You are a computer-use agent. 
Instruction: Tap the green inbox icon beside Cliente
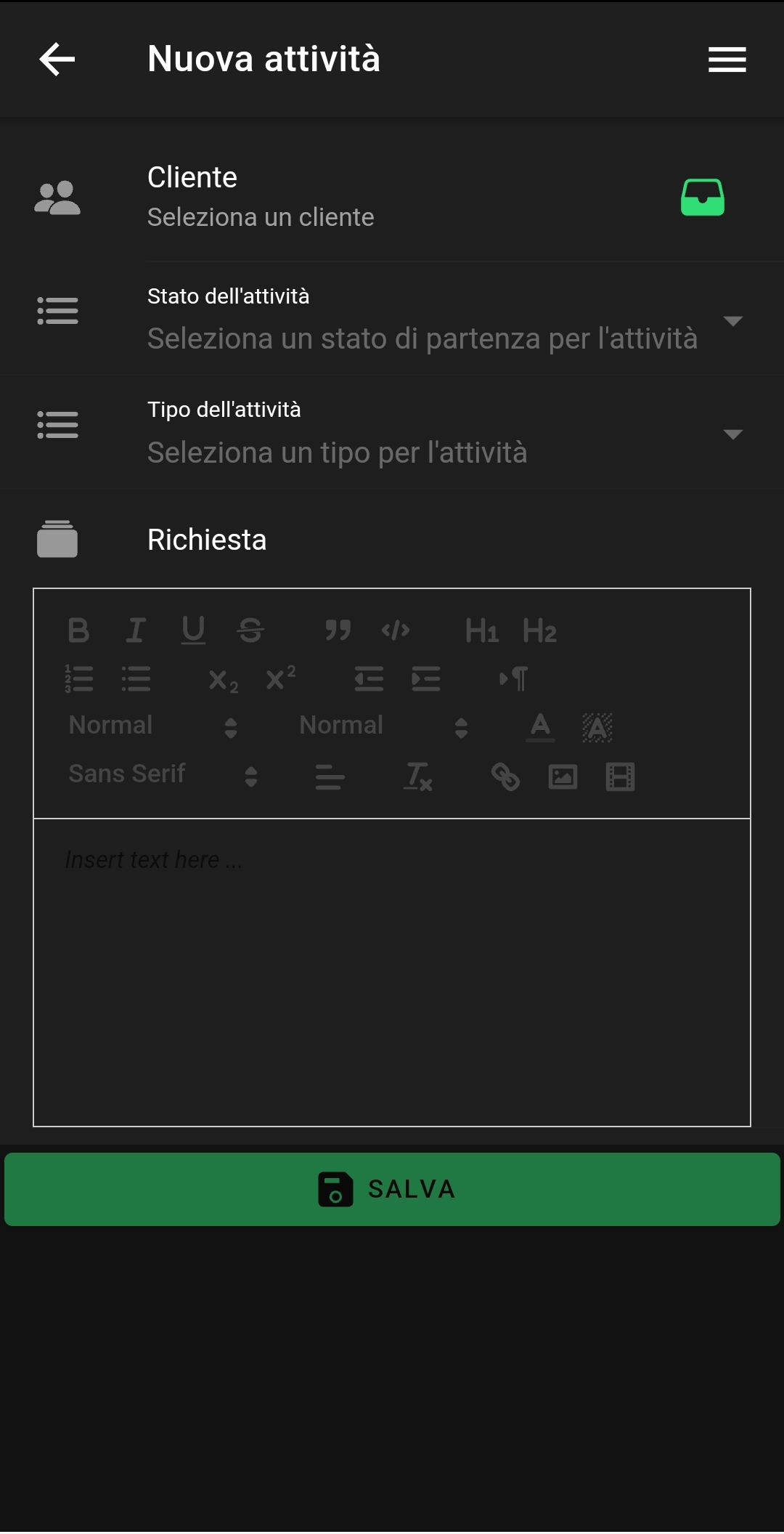point(702,198)
